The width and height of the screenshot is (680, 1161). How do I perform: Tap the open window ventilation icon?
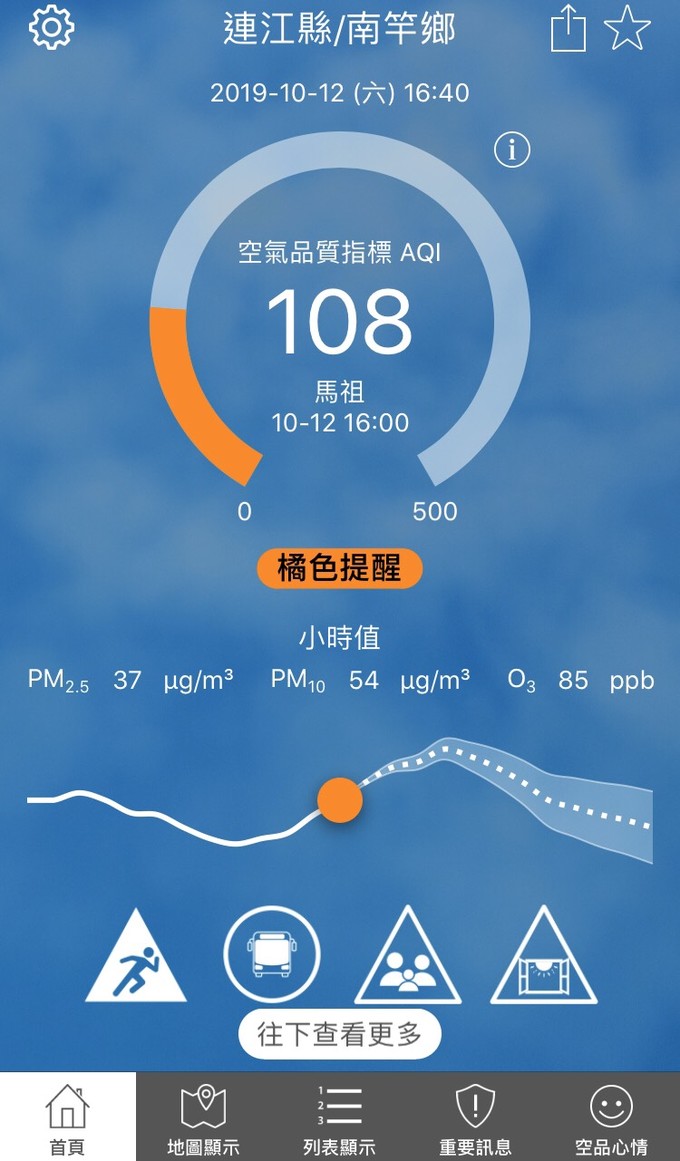click(x=544, y=956)
